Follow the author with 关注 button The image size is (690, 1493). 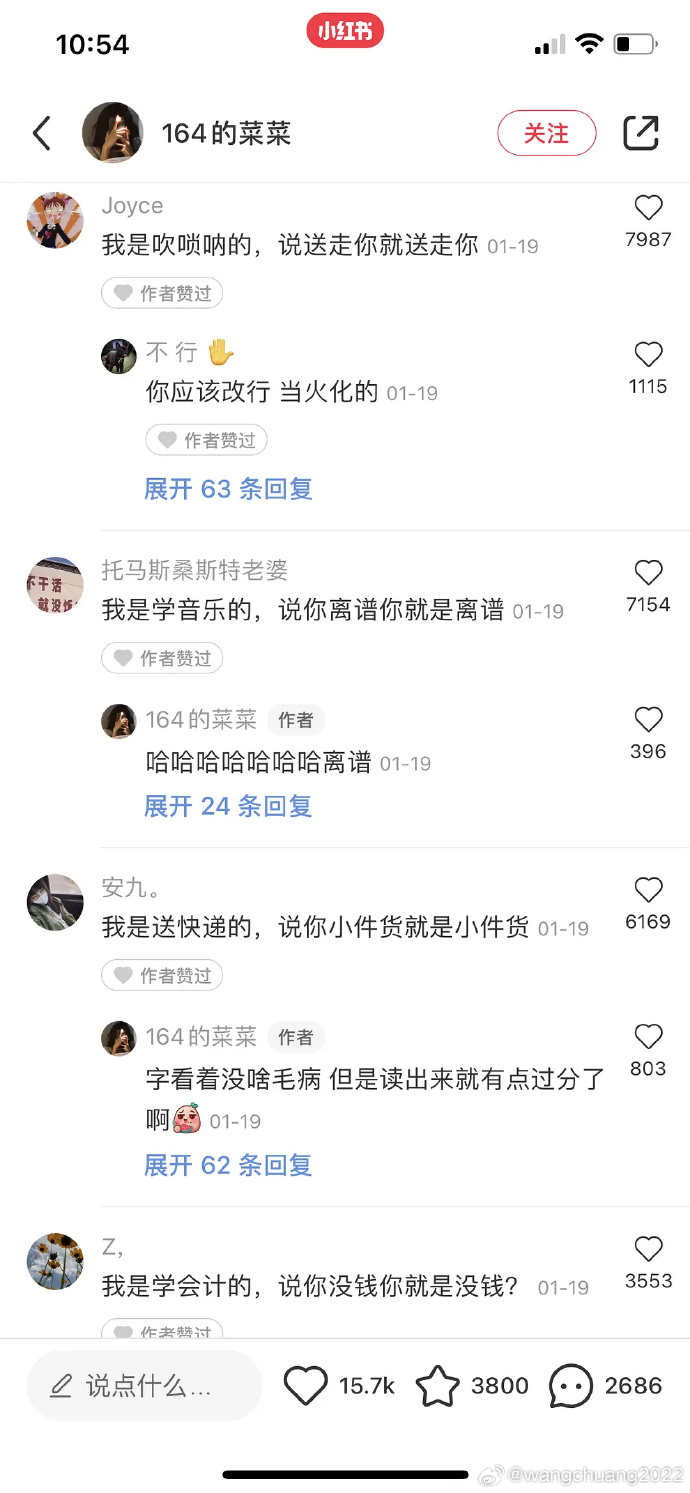click(x=546, y=133)
